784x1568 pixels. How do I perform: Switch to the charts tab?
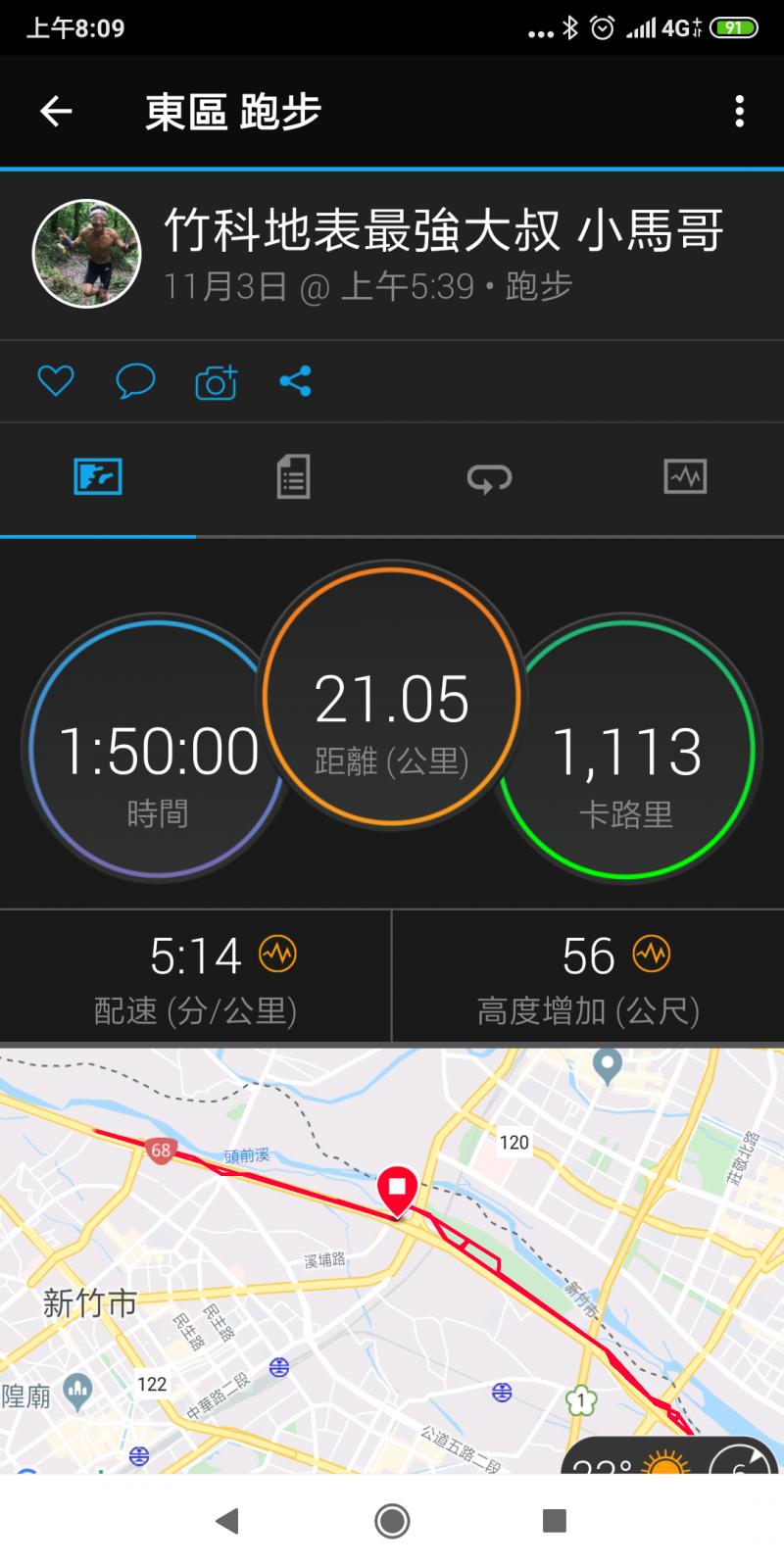pyautogui.click(x=685, y=477)
